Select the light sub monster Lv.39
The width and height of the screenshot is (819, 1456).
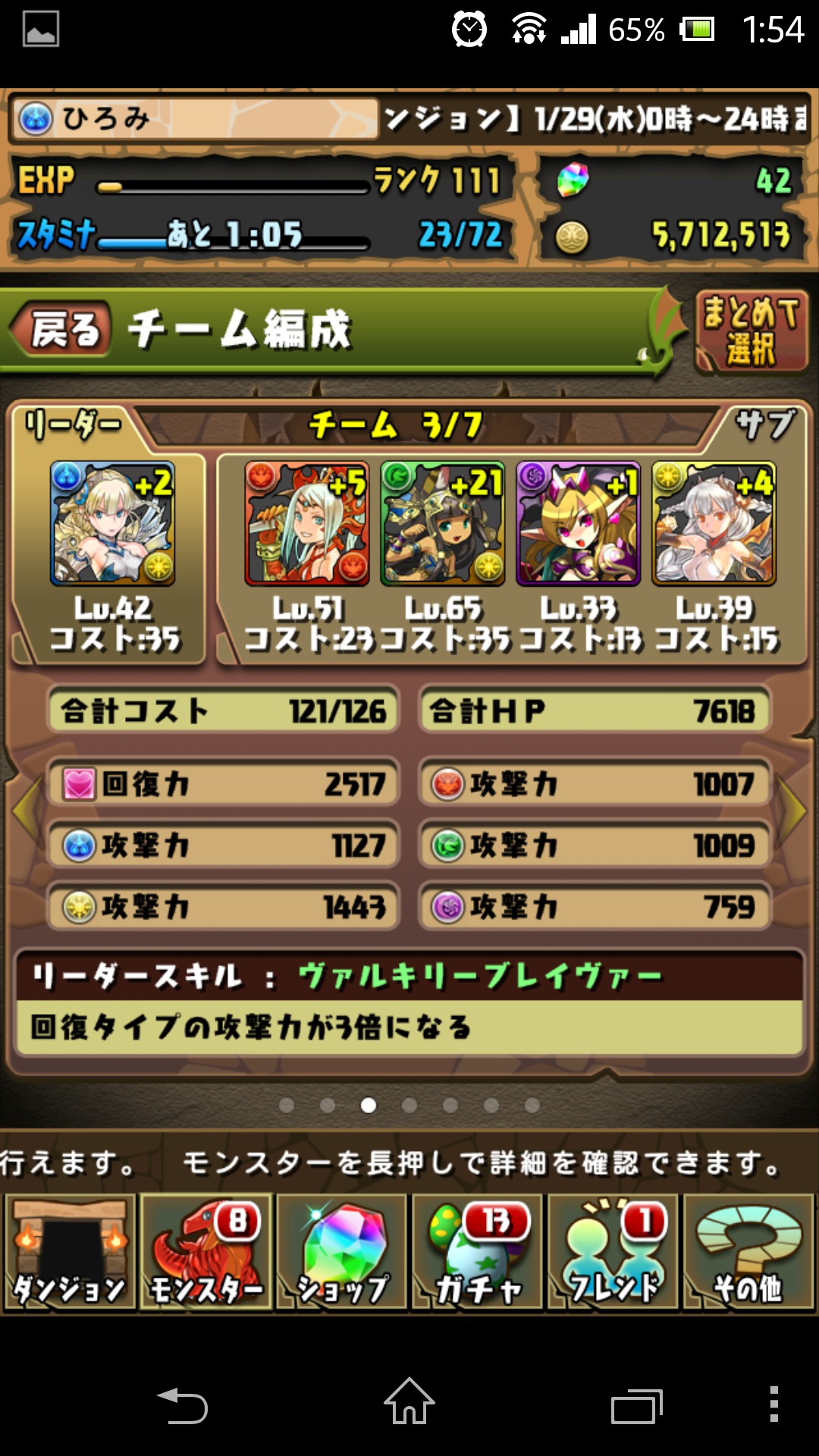click(x=714, y=523)
